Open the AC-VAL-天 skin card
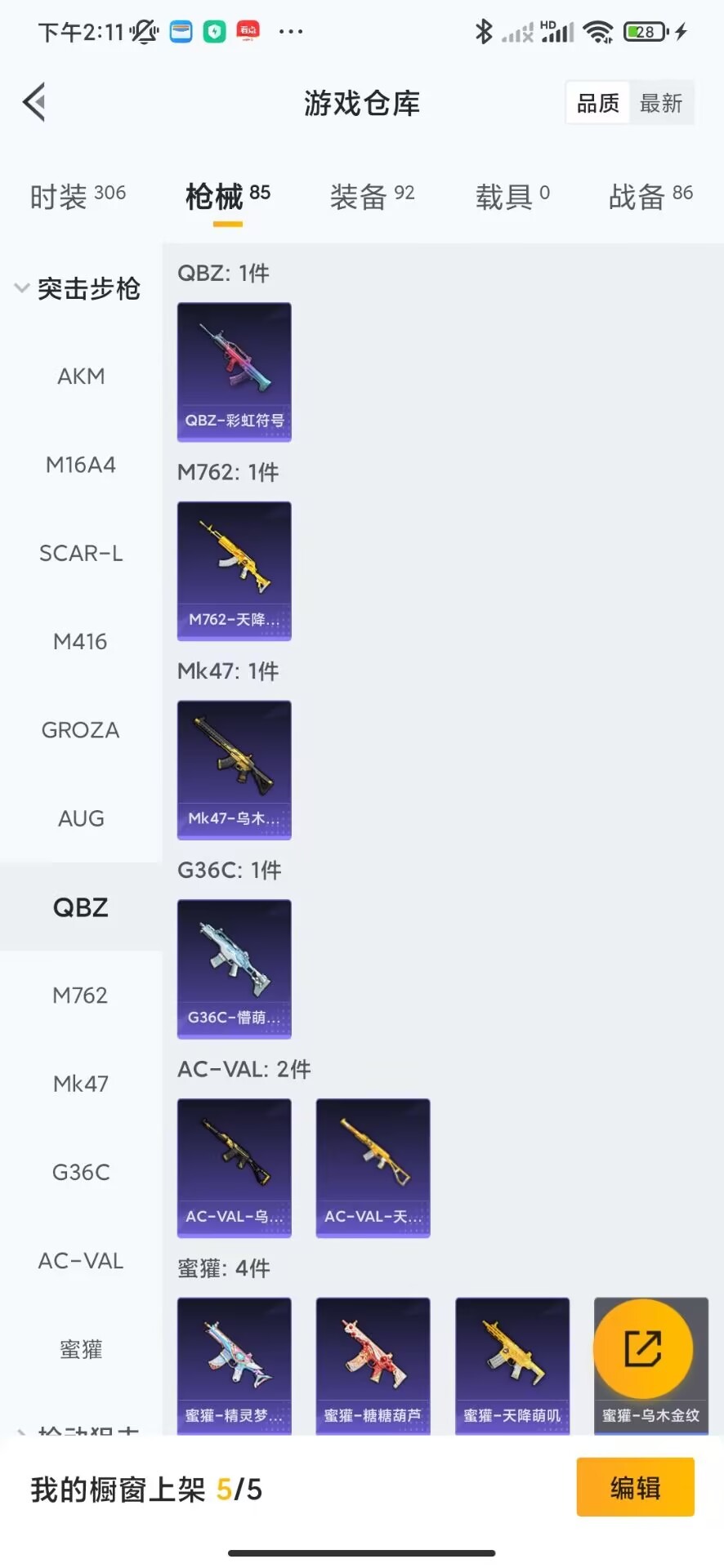 (x=373, y=1168)
